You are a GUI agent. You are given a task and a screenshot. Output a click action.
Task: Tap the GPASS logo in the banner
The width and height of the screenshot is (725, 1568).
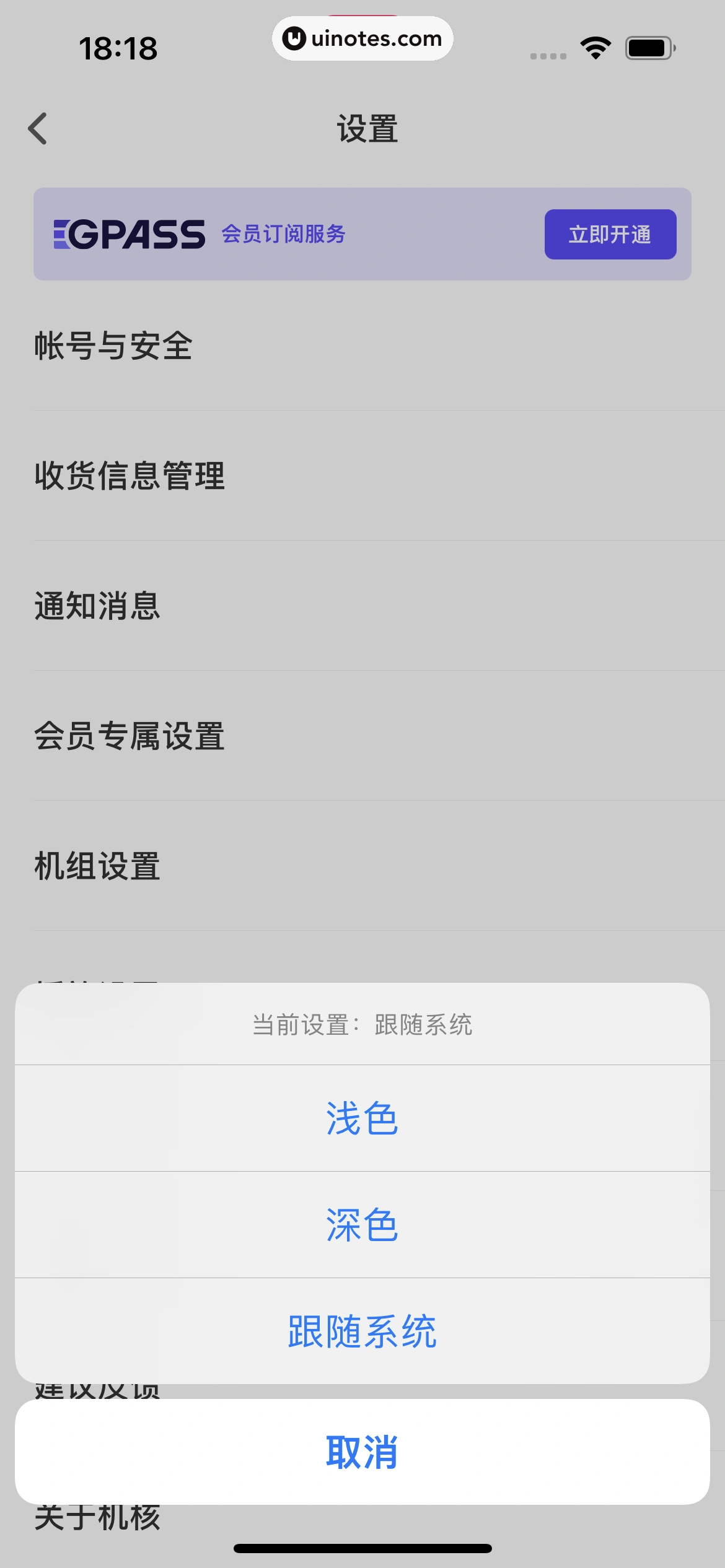tap(128, 233)
